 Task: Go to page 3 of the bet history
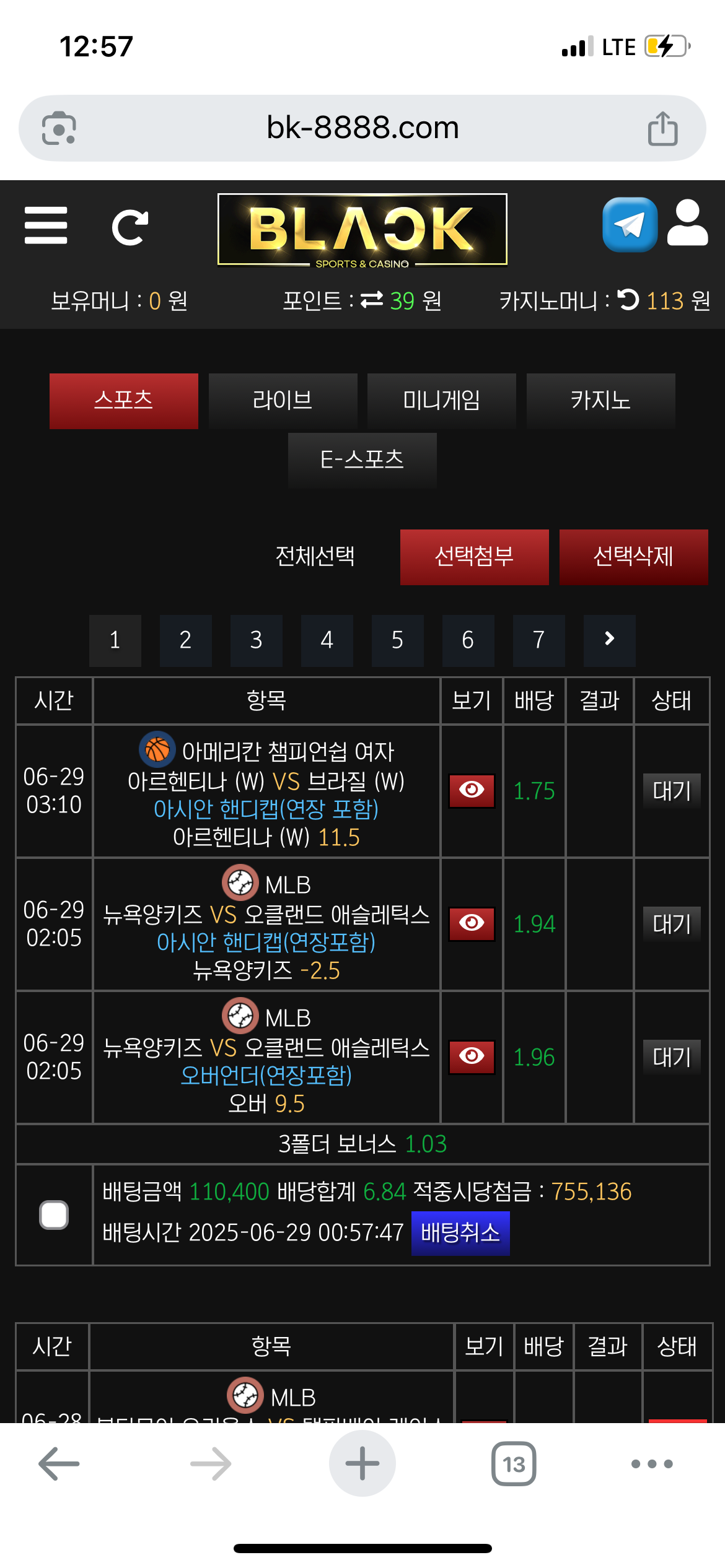point(257,640)
